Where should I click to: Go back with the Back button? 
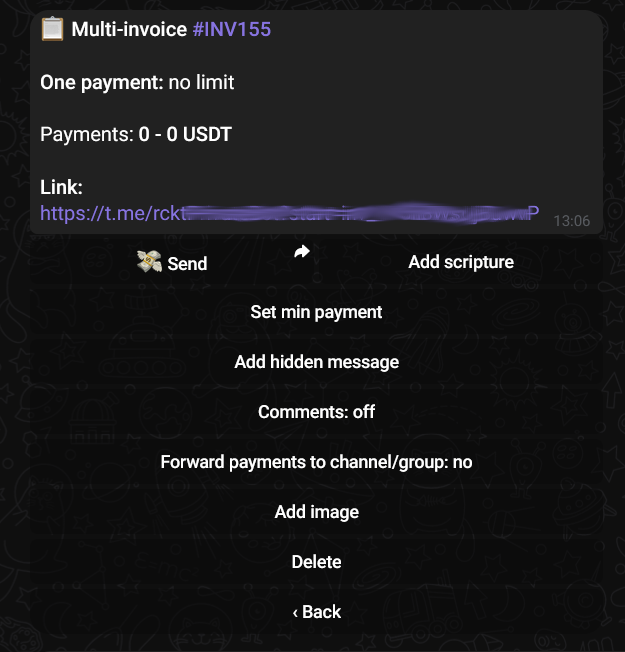pos(316,612)
